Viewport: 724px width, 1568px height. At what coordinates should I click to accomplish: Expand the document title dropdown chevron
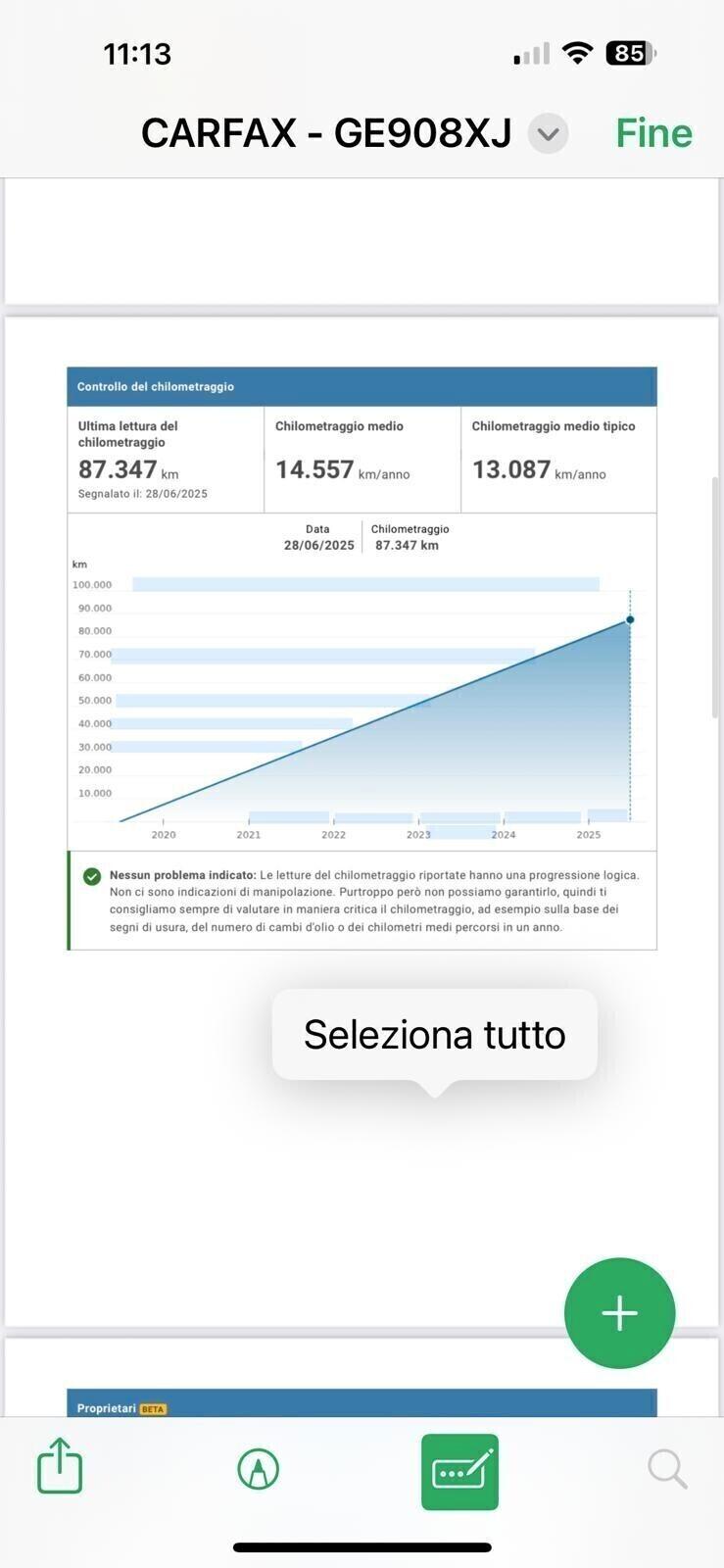point(548,133)
